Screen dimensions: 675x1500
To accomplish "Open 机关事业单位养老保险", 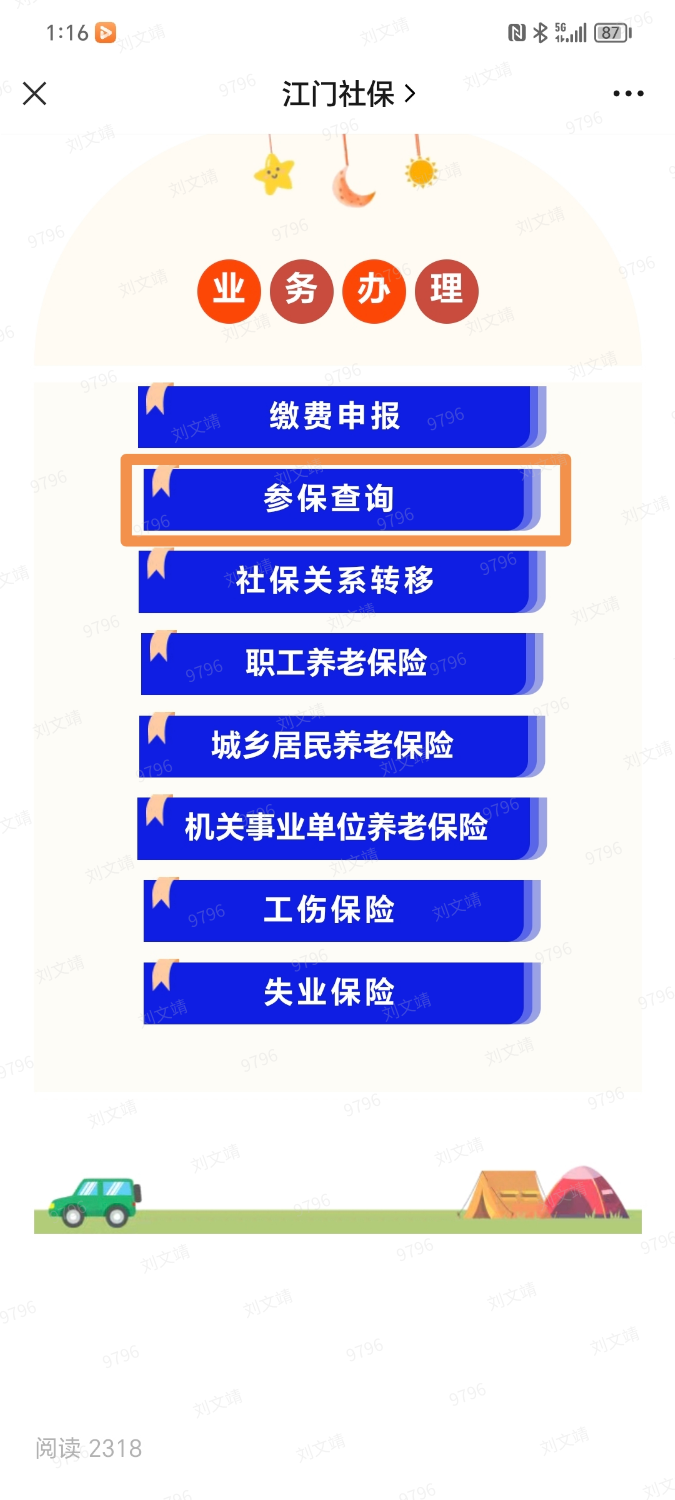I will (338, 828).
